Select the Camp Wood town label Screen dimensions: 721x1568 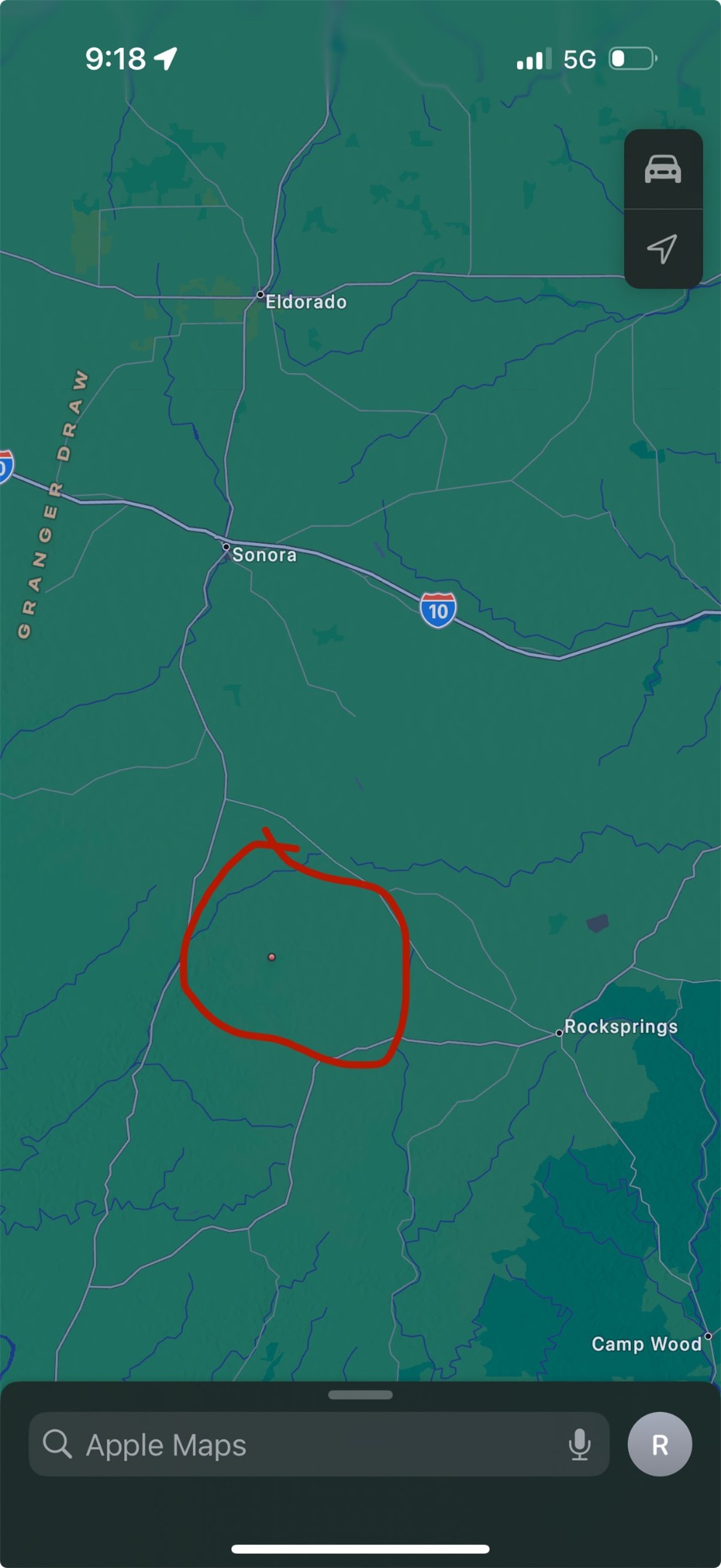click(x=646, y=1344)
